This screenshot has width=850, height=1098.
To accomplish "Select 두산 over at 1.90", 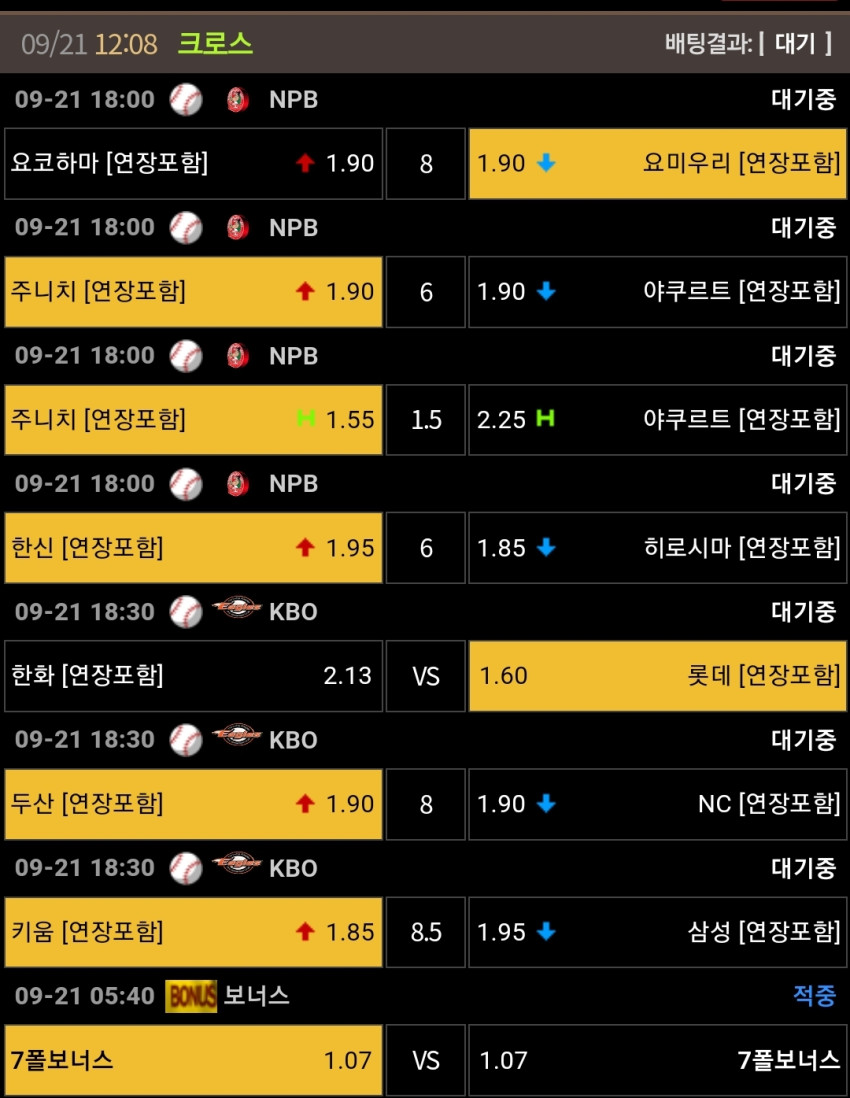I will 194,804.
